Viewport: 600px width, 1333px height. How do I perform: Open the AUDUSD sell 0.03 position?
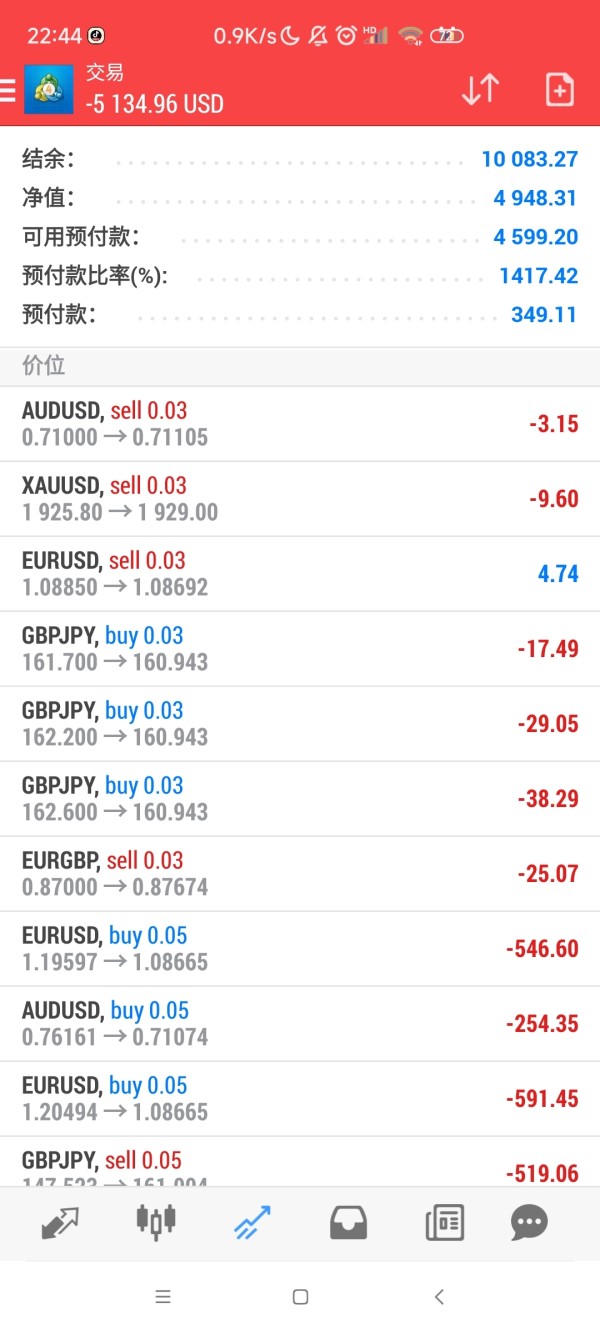[x=300, y=424]
